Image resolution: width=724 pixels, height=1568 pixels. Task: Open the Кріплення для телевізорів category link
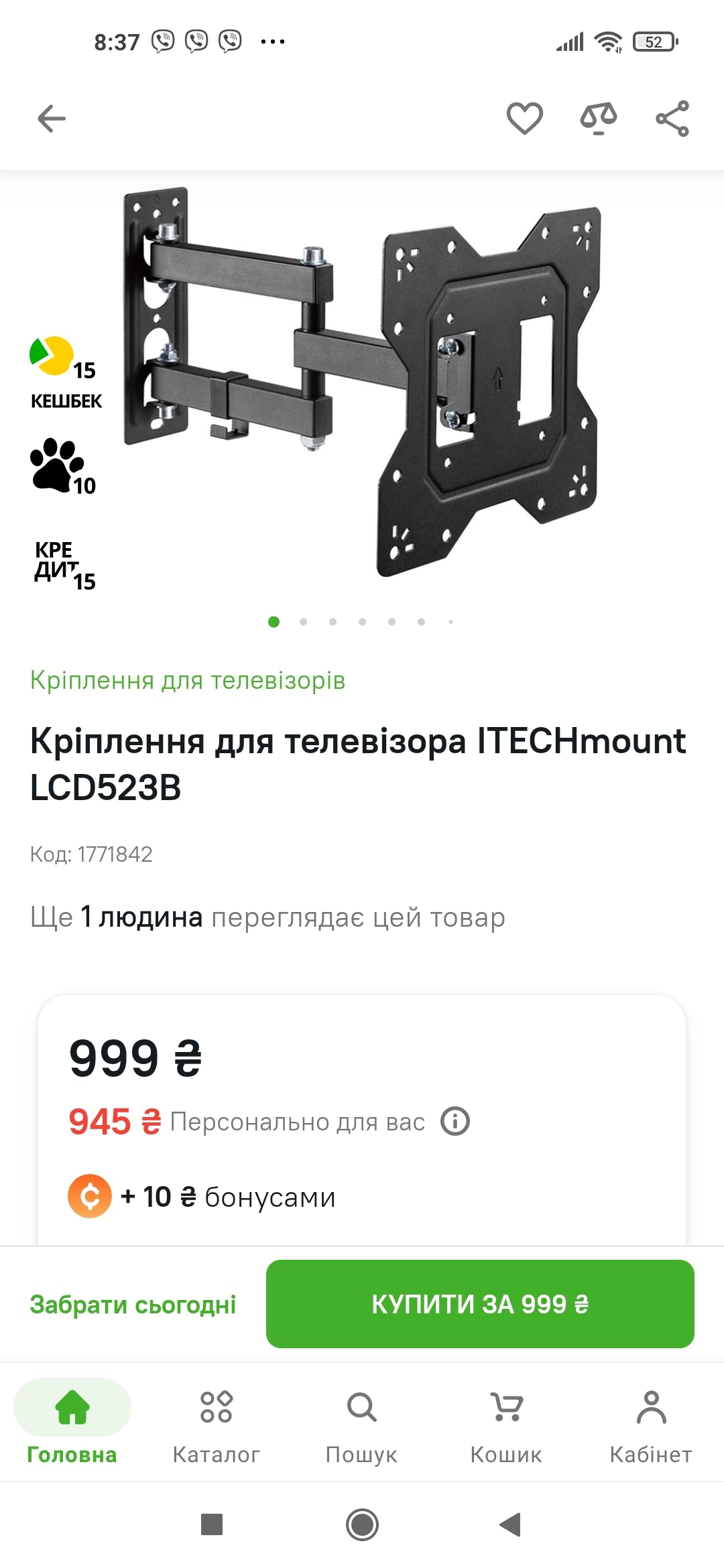[188, 680]
